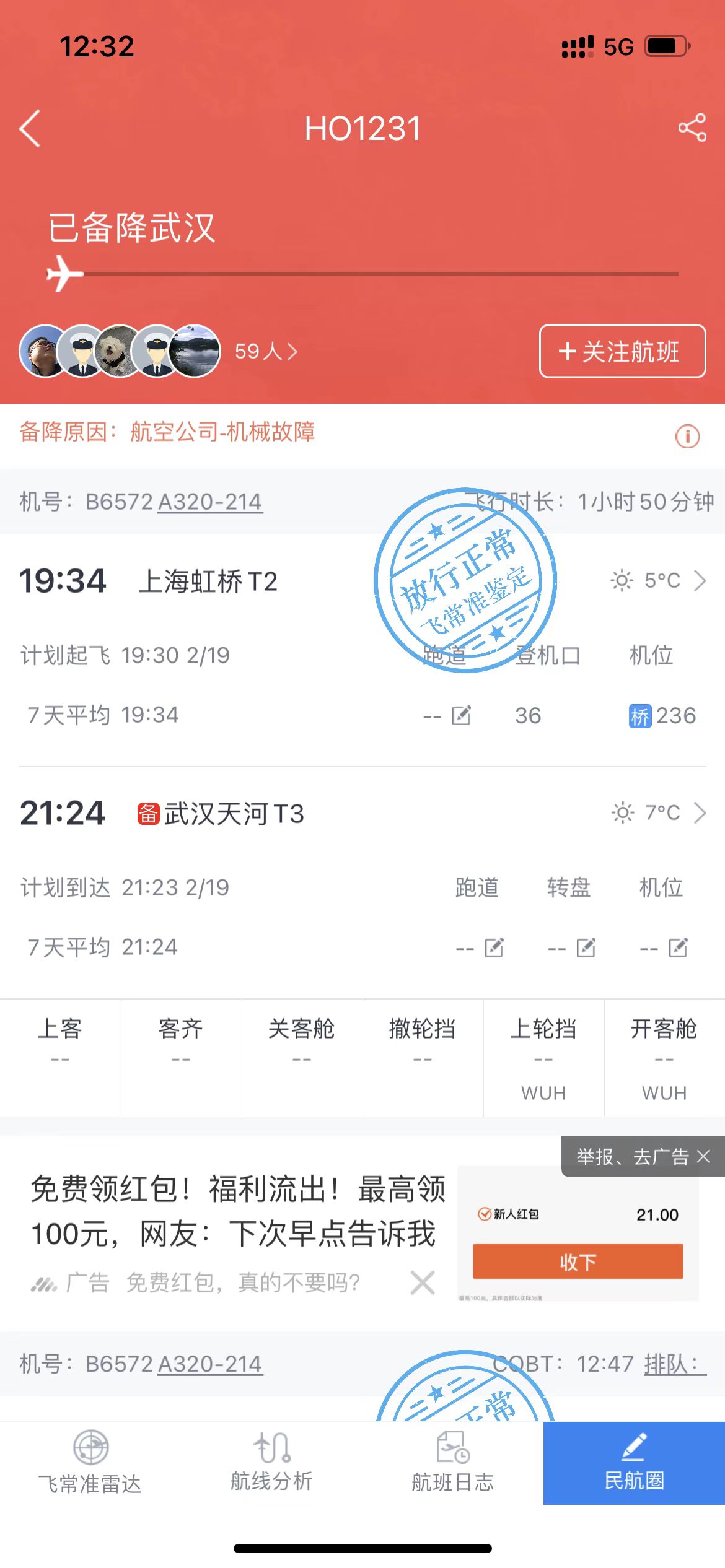Screen dimensions: 725x1568
Task: Dismiss the ad with the grey X
Action: pyautogui.click(x=423, y=1283)
